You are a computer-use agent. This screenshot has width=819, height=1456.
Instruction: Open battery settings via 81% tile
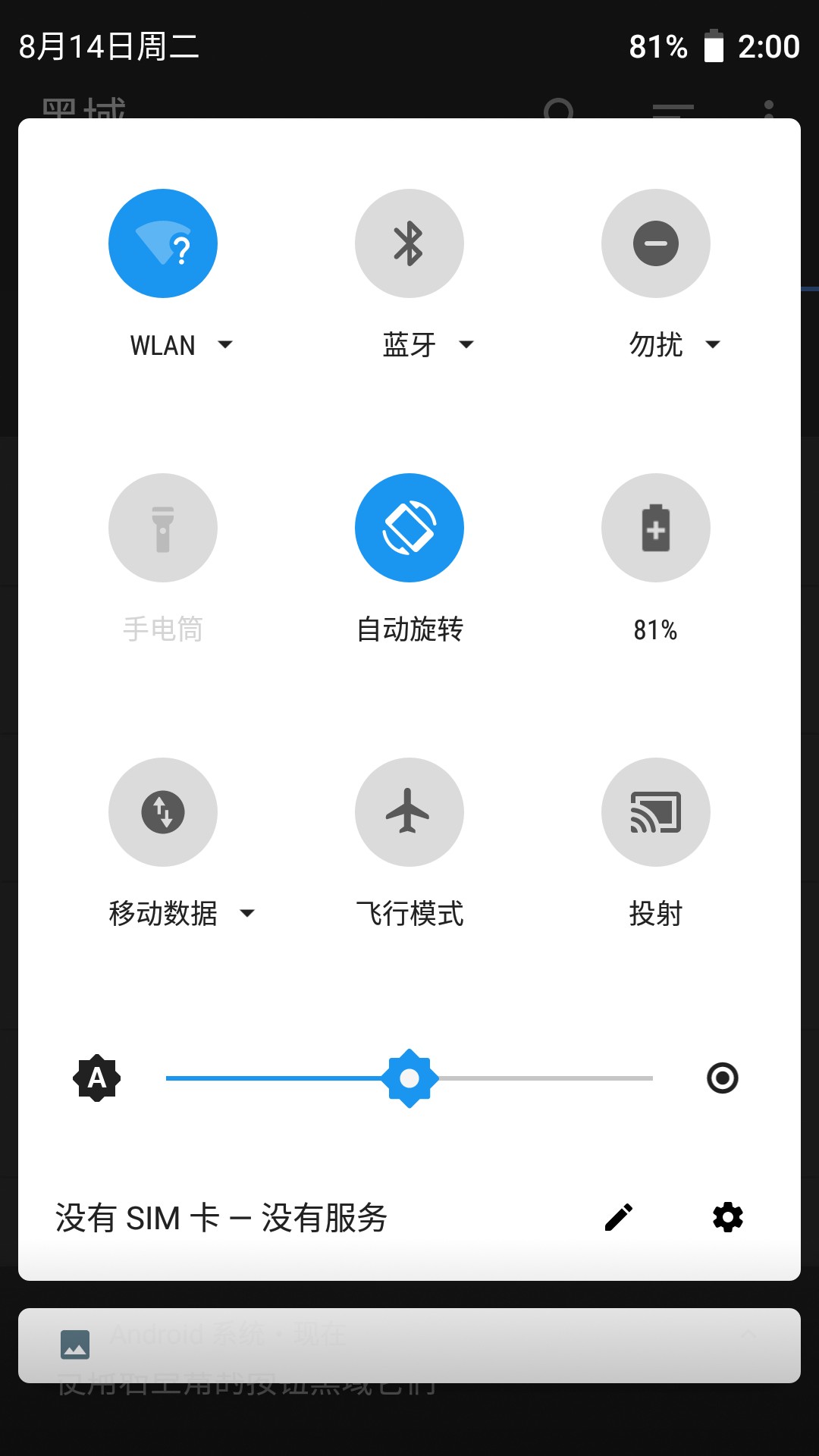click(656, 528)
